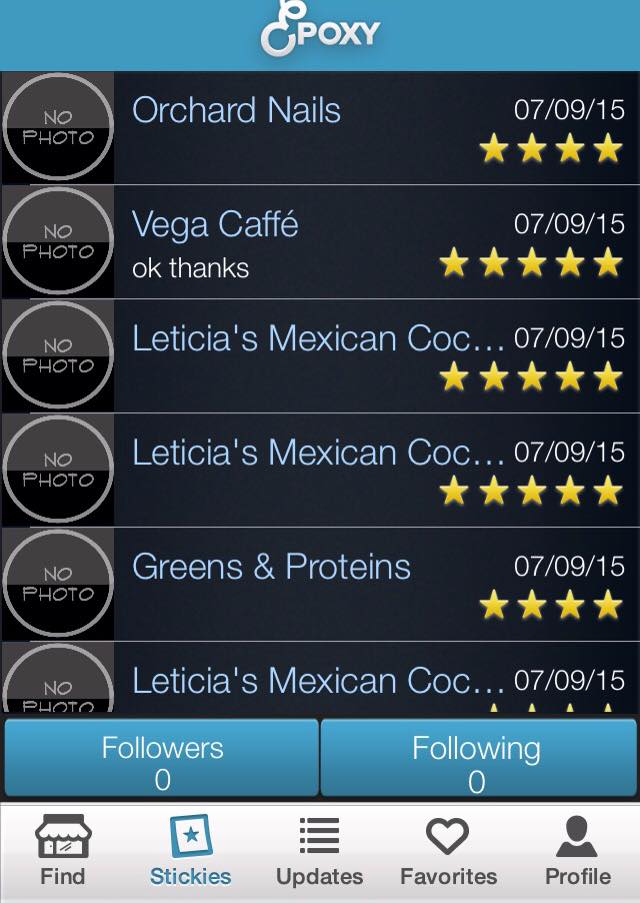Go to the Updates tab
The image size is (640, 903).
coord(319,852)
